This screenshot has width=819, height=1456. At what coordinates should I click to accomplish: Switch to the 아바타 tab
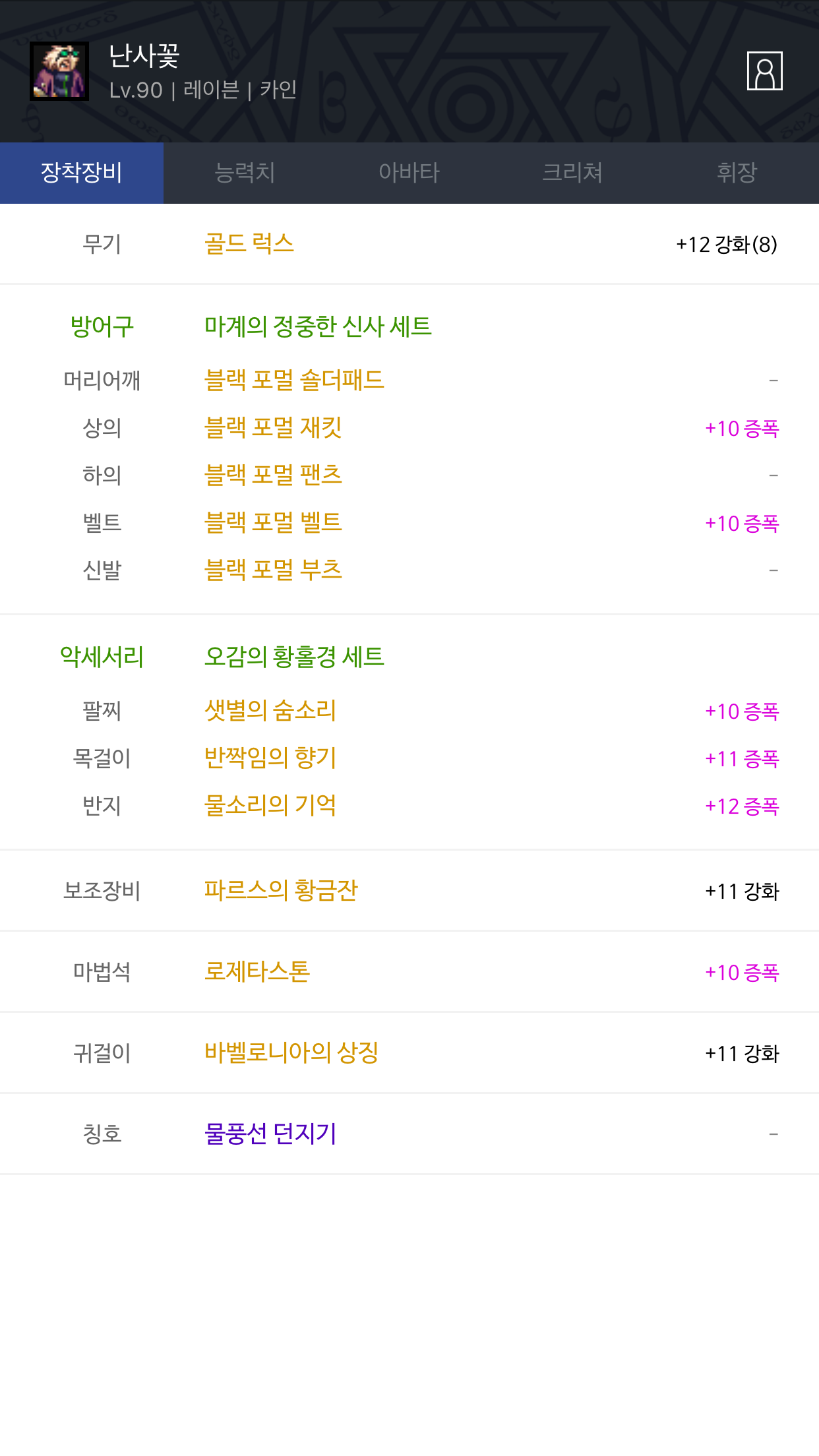409,173
